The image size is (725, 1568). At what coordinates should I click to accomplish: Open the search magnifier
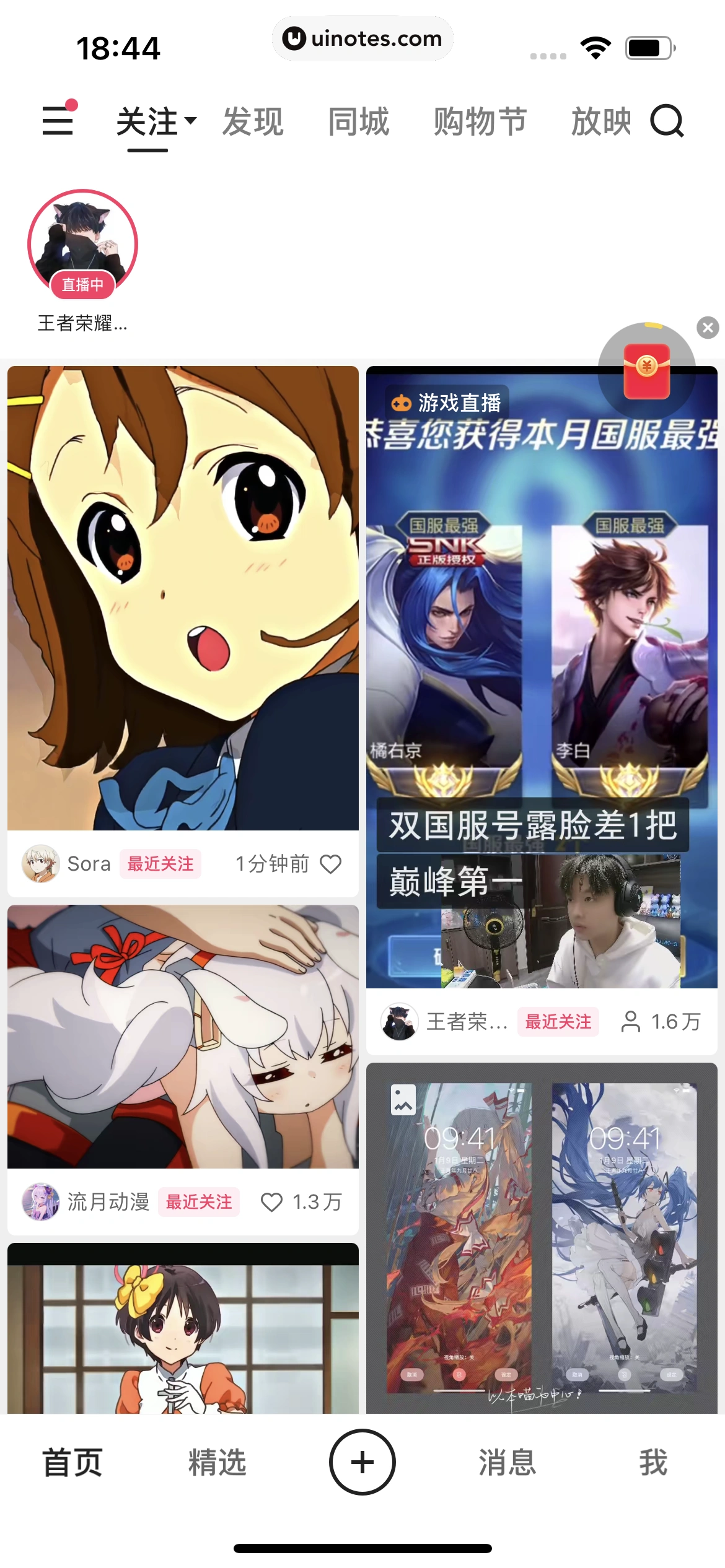point(667,121)
